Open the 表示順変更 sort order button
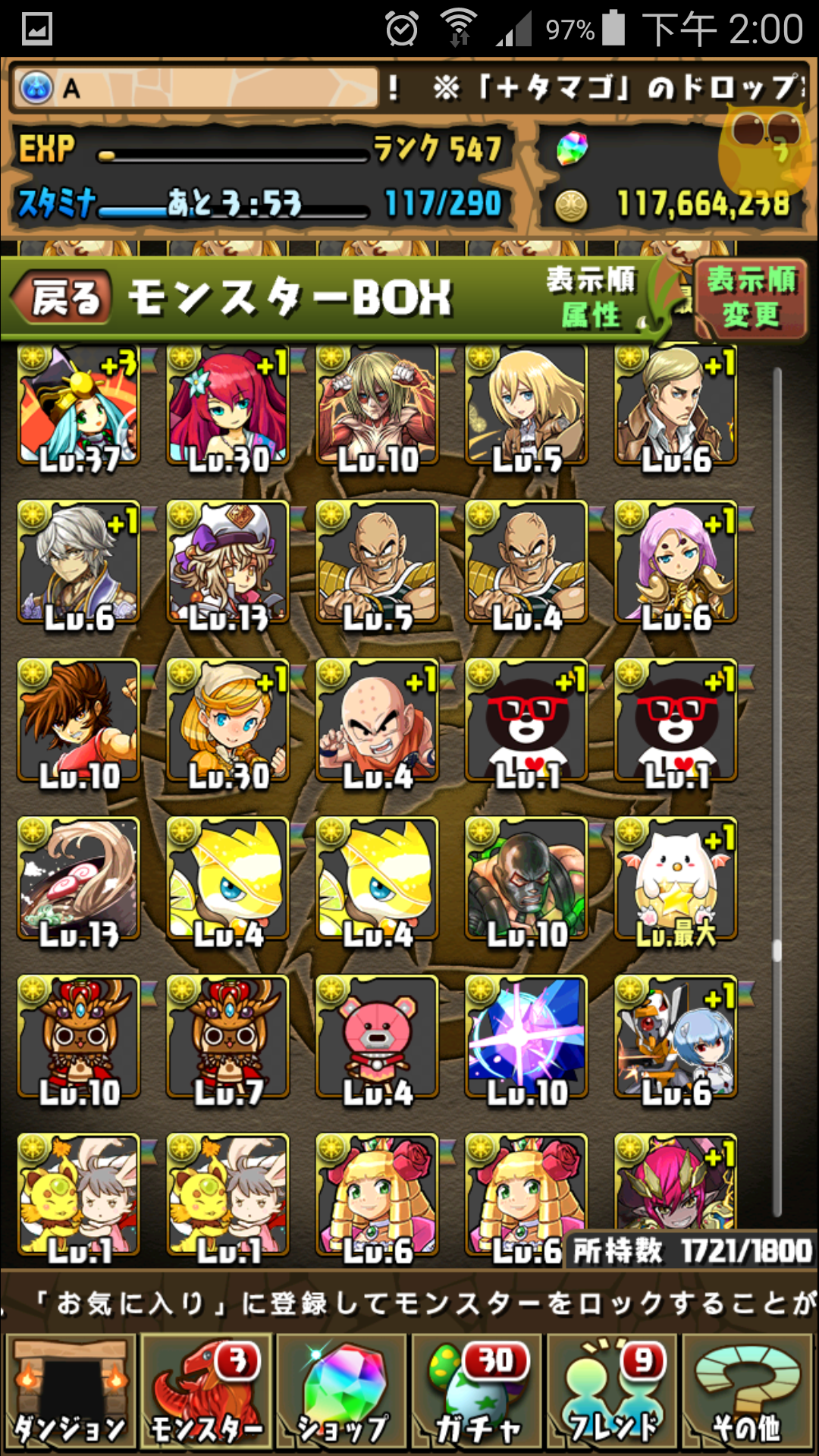Viewport: 819px width, 1456px height. point(750,298)
